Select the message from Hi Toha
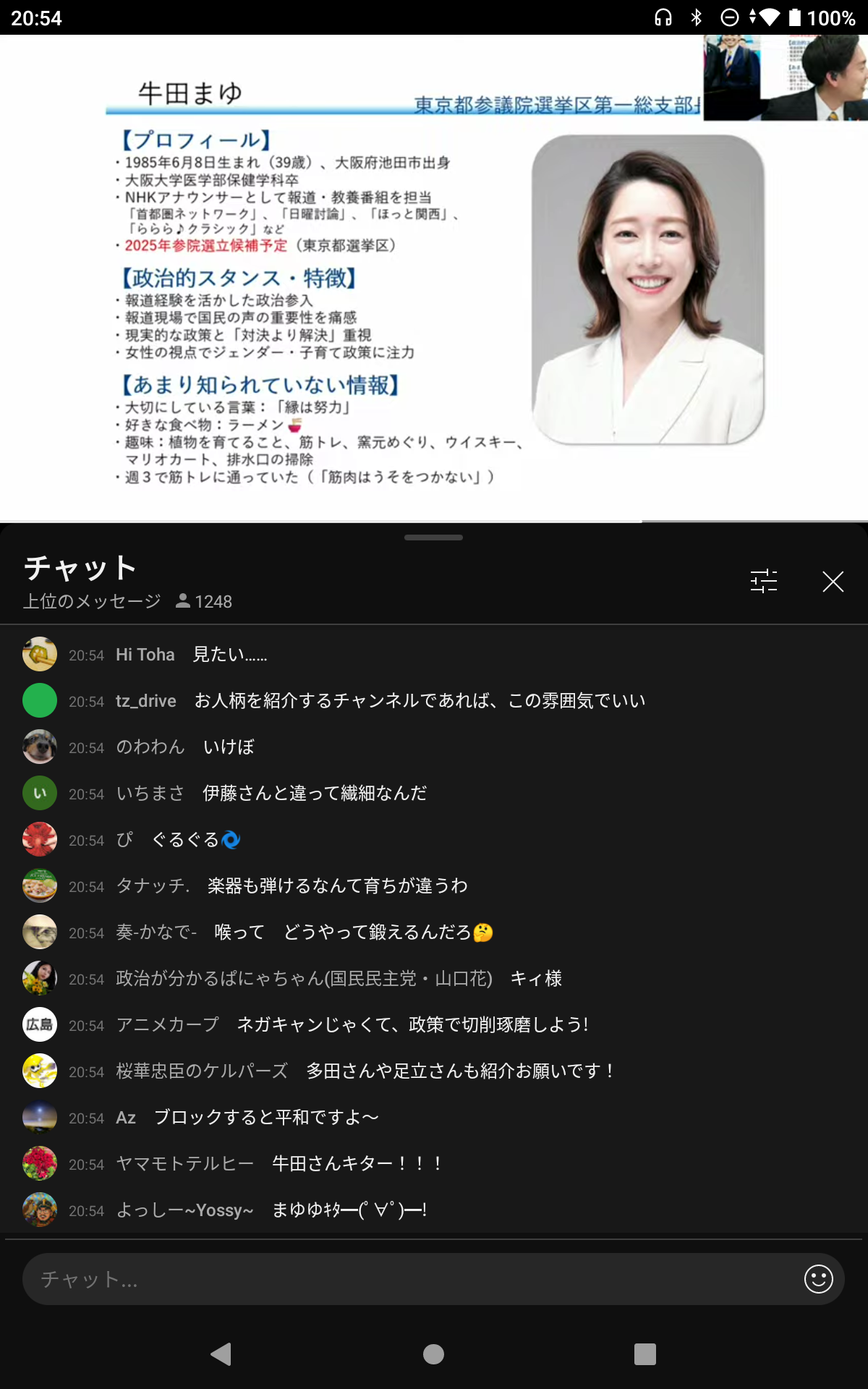Screen dimensions: 868x1389 click(x=434, y=654)
